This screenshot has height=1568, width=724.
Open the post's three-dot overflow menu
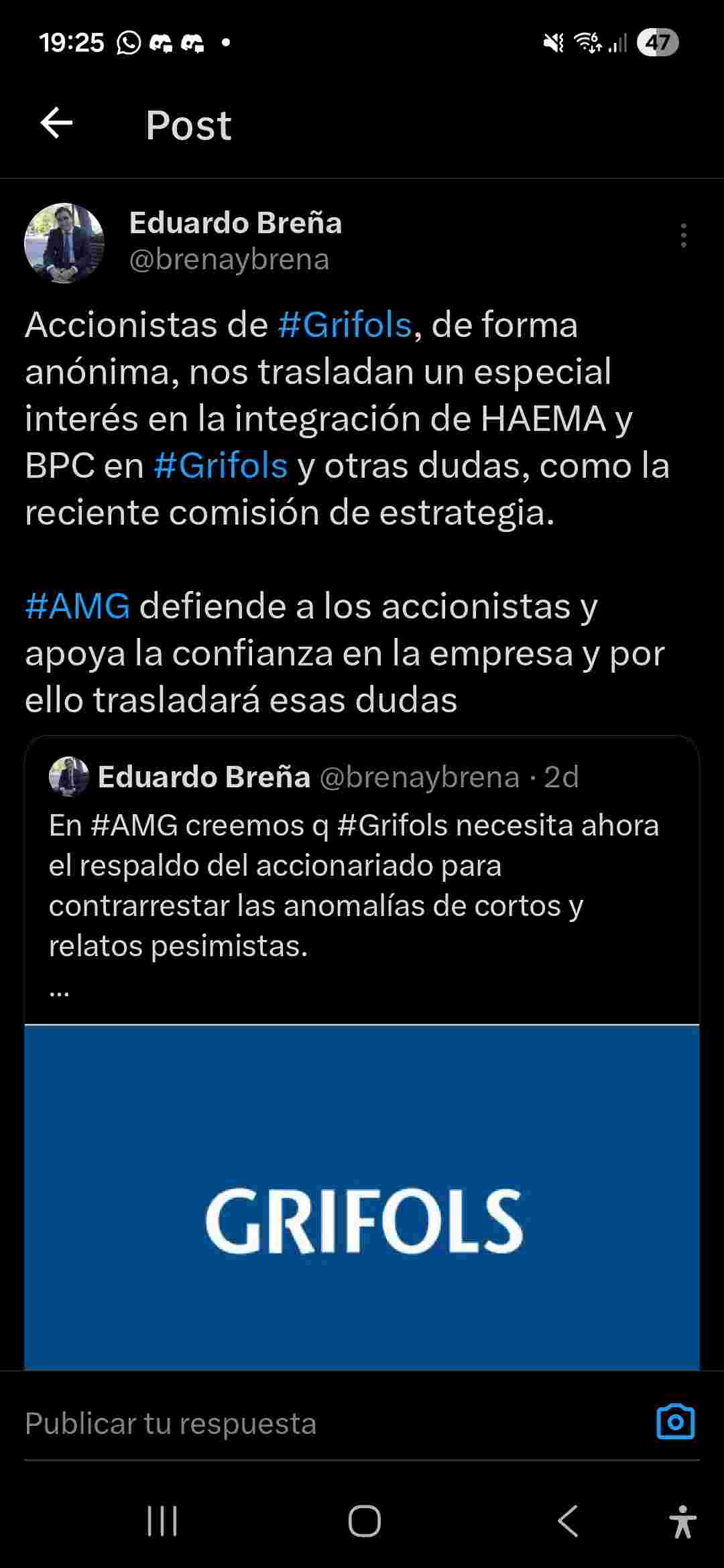tap(683, 236)
